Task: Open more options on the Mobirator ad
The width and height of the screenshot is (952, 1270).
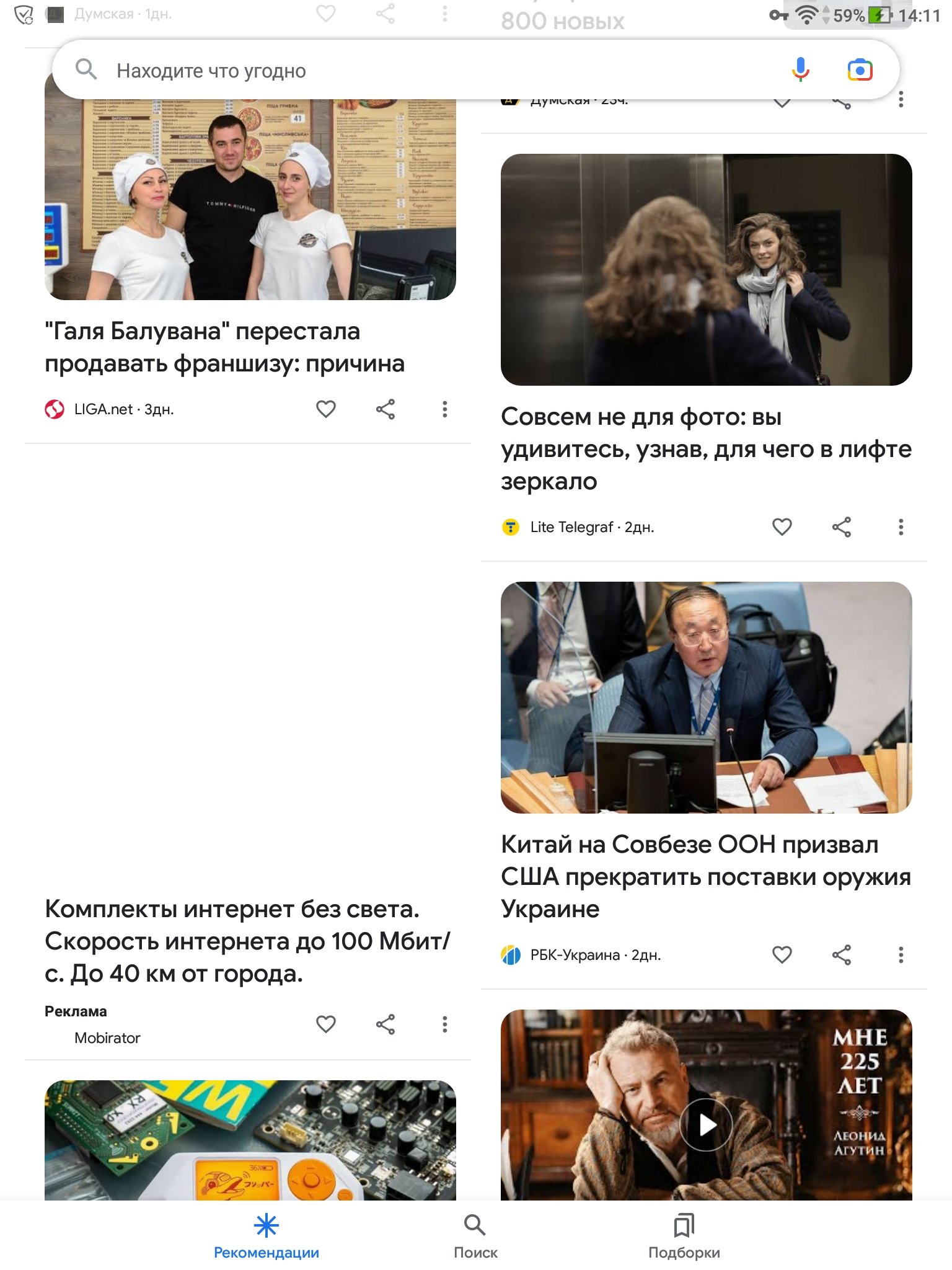Action: coord(444,1024)
